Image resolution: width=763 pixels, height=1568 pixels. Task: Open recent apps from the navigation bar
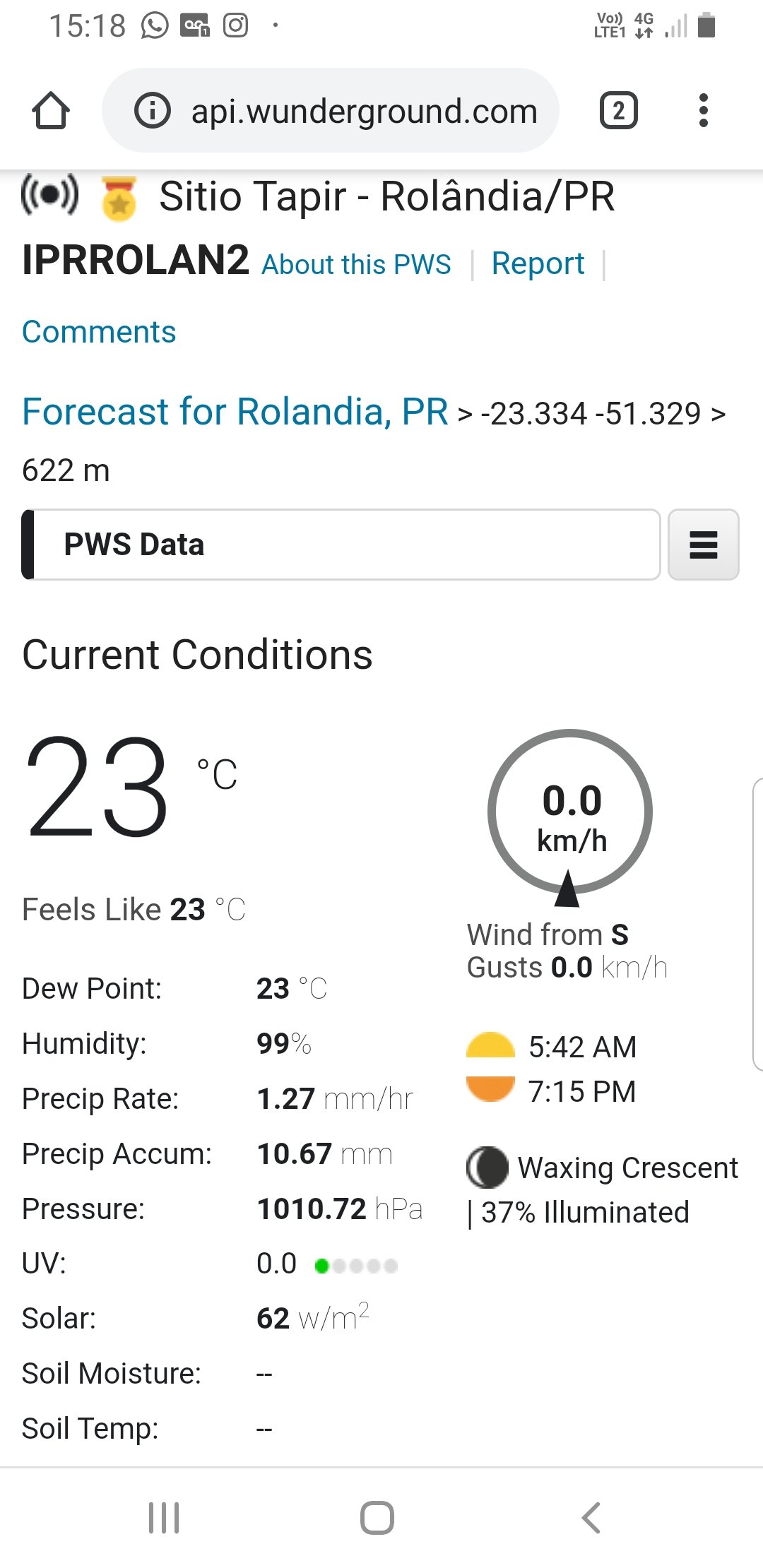tap(164, 1517)
